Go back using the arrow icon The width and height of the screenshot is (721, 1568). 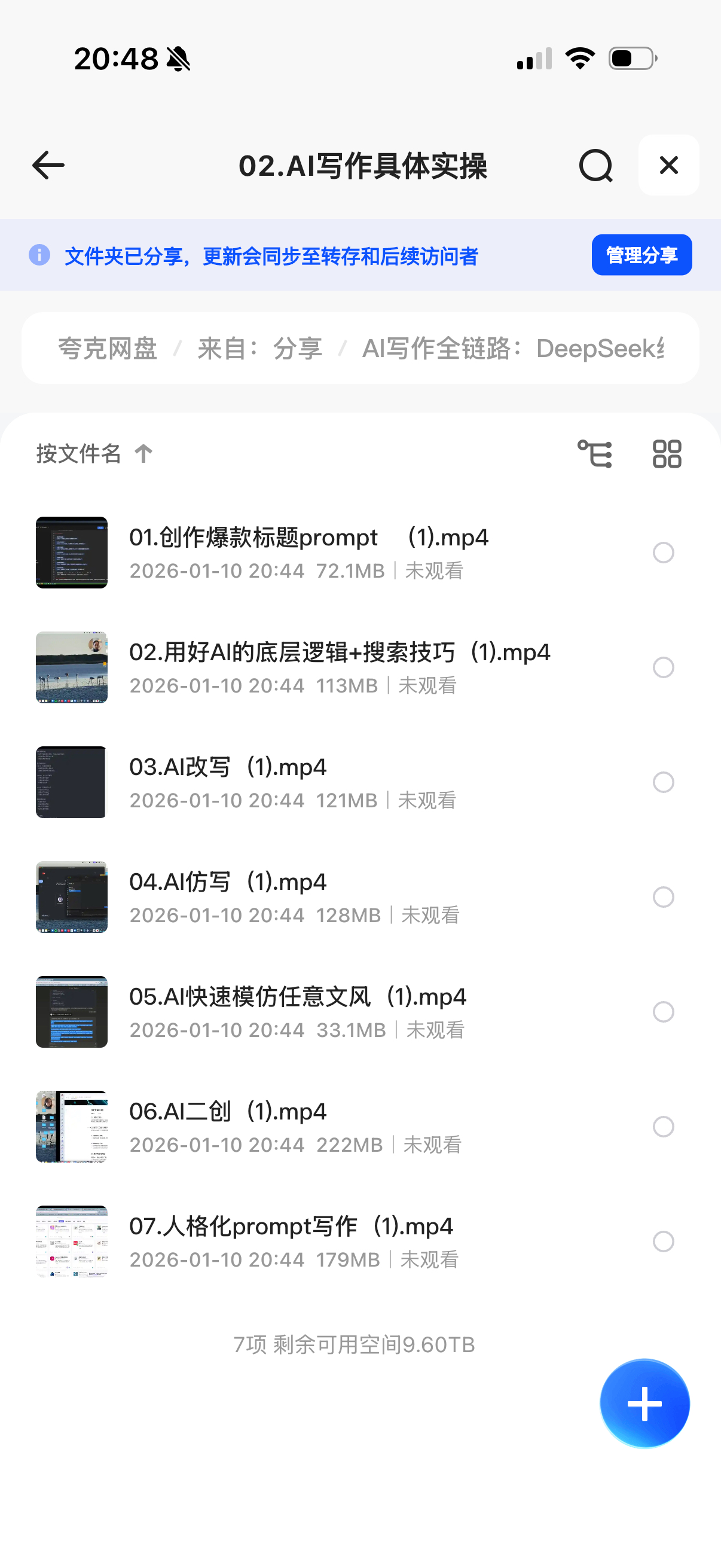48,166
